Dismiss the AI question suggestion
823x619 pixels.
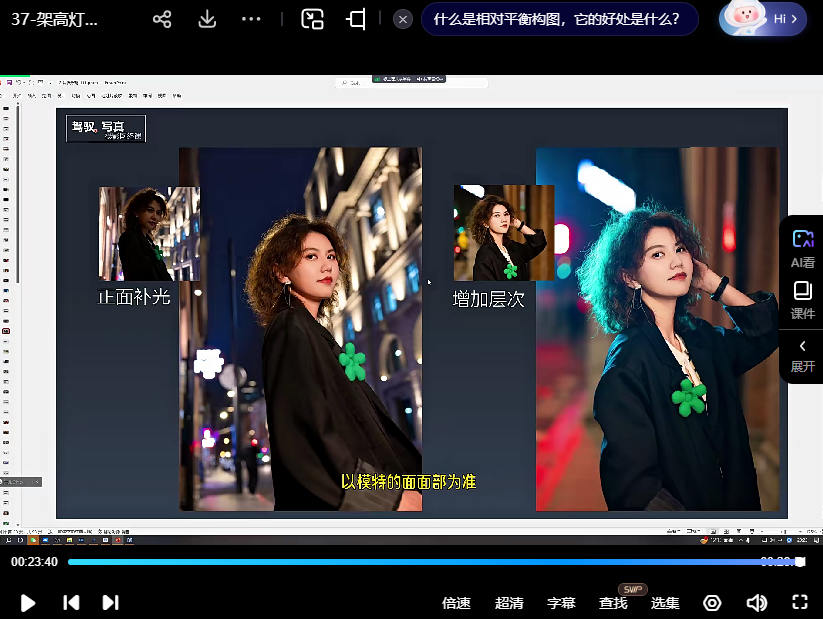[x=402, y=19]
